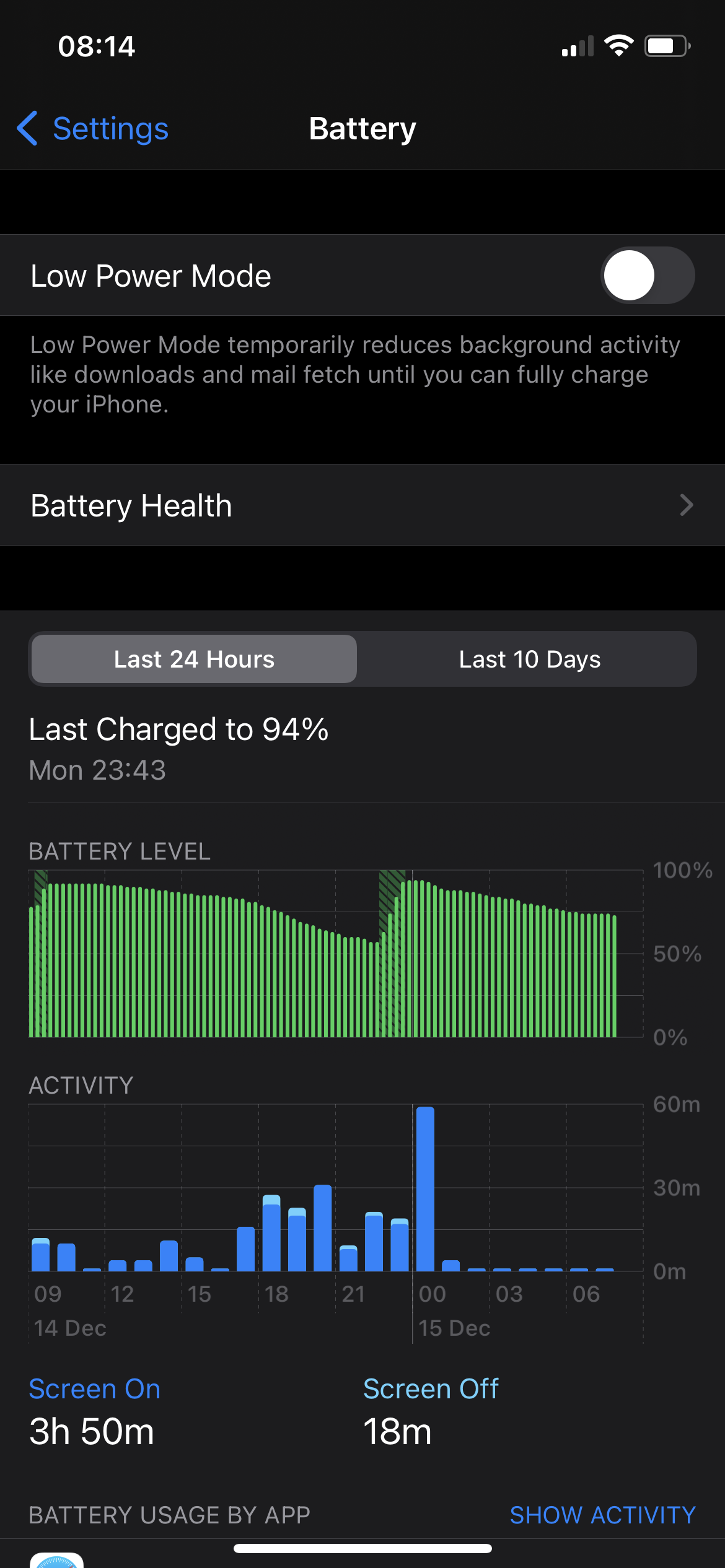Switch to Last 10 Days view

tap(529, 659)
